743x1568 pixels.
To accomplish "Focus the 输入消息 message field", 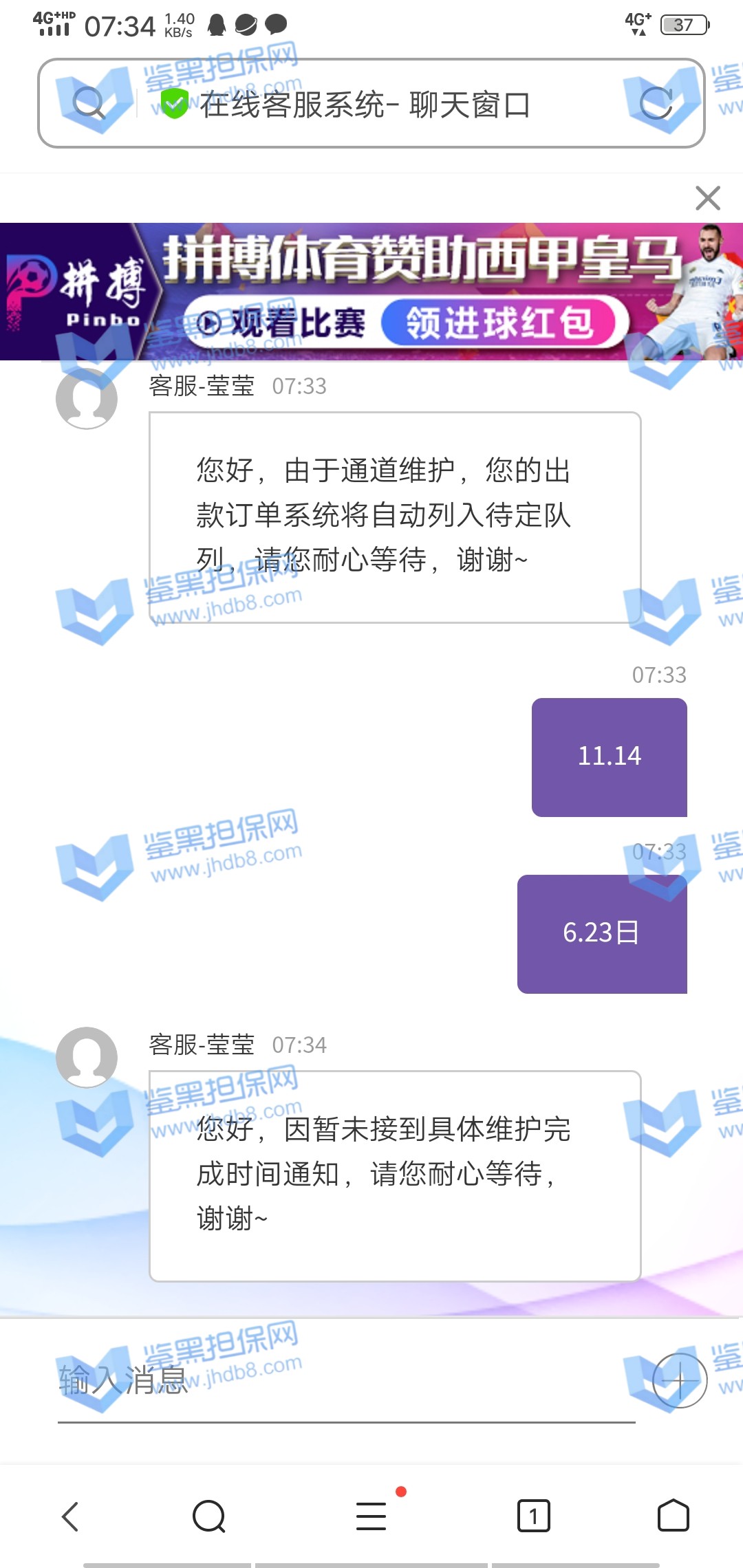I will click(x=344, y=1381).
